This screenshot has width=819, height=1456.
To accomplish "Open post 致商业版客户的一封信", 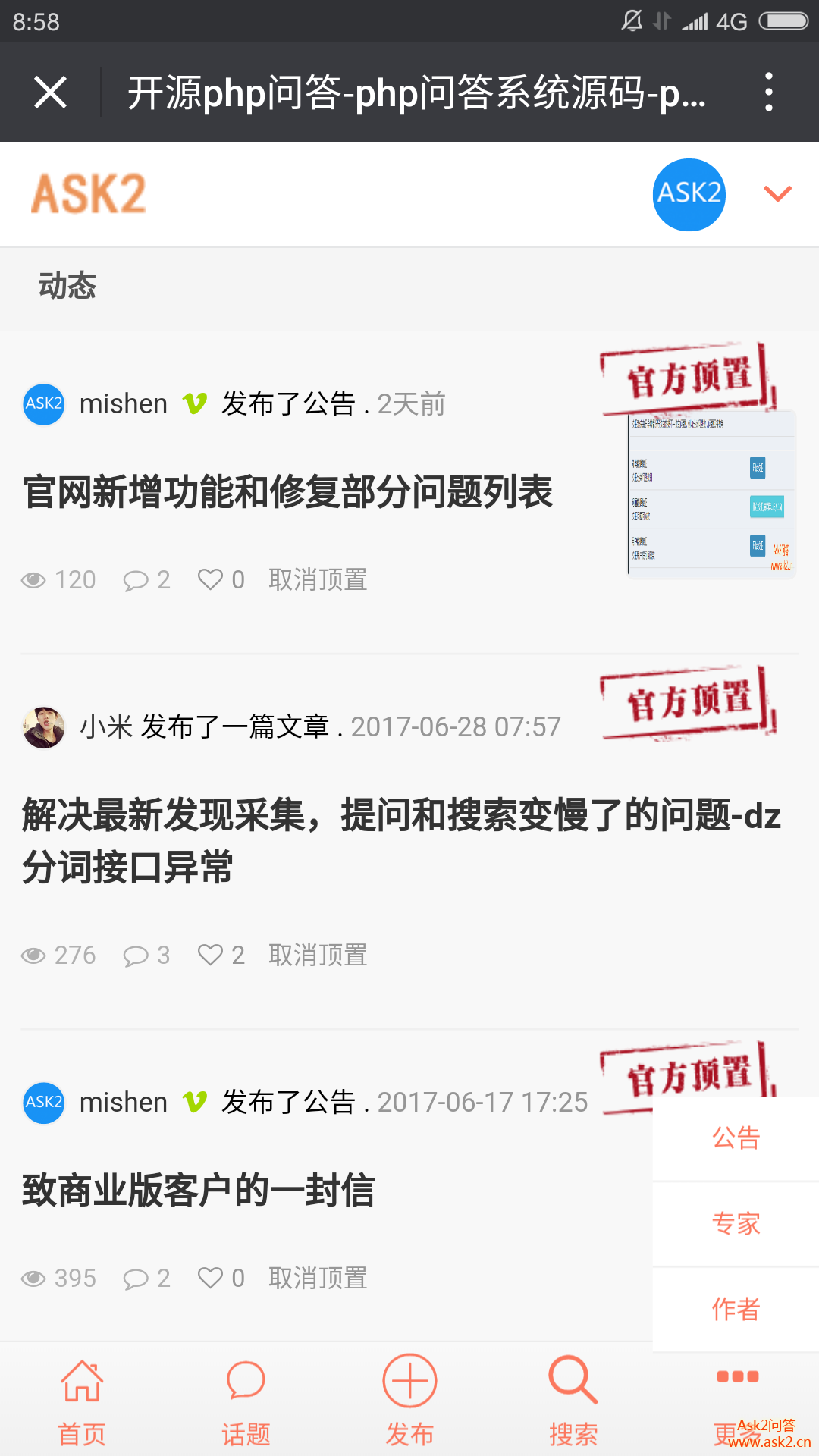I will (x=199, y=1190).
